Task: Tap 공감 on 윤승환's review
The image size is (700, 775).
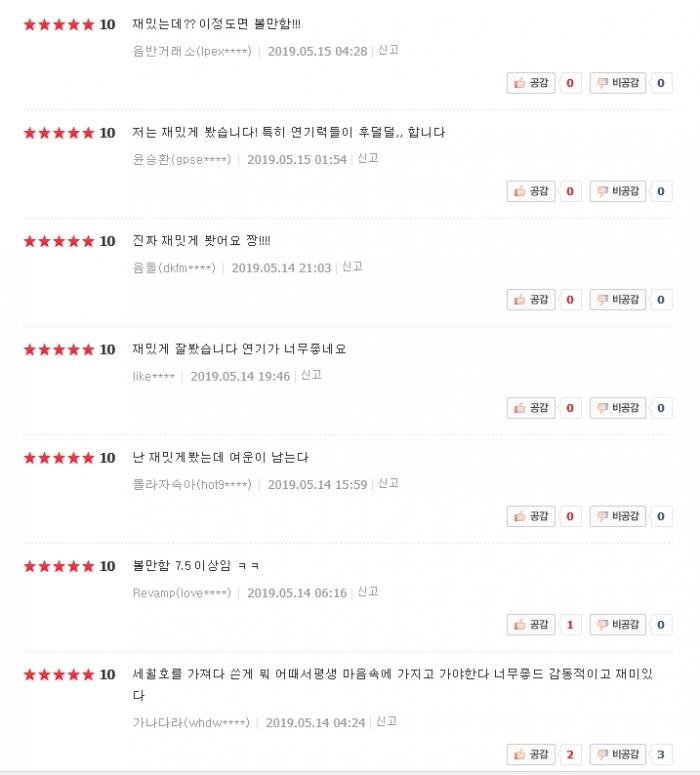Action: click(x=531, y=191)
